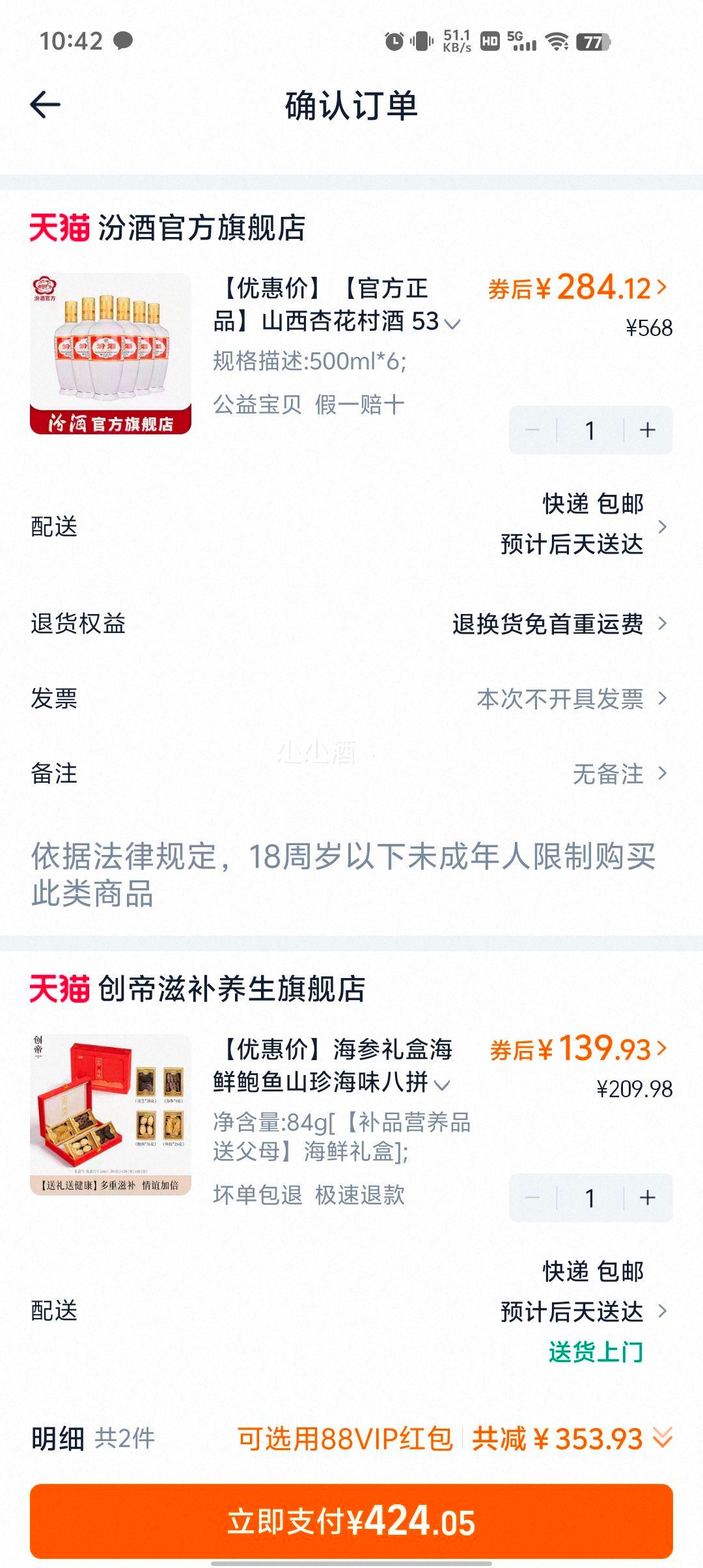Click the plus icon for the 汾酒 quantity

(x=646, y=430)
